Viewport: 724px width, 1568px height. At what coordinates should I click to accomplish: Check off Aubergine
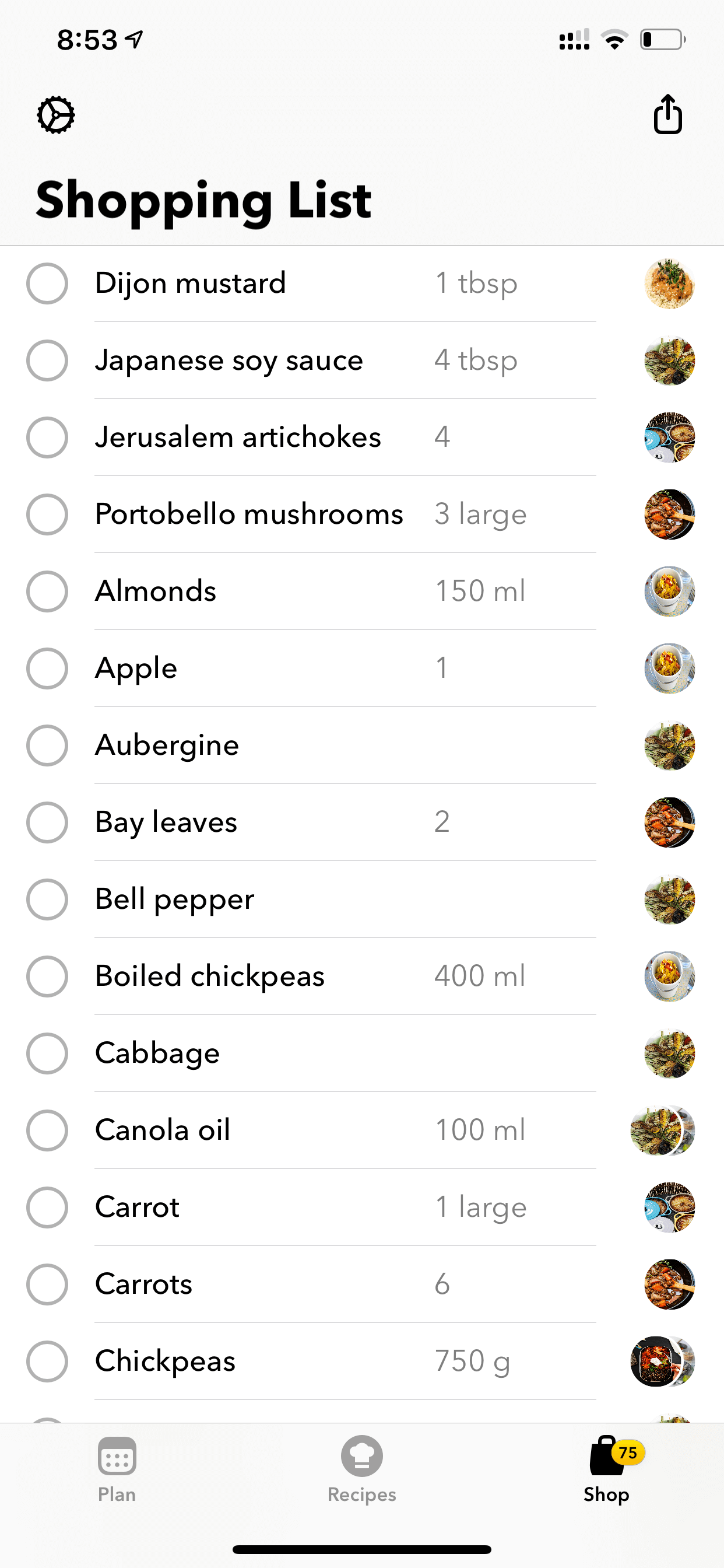47,745
